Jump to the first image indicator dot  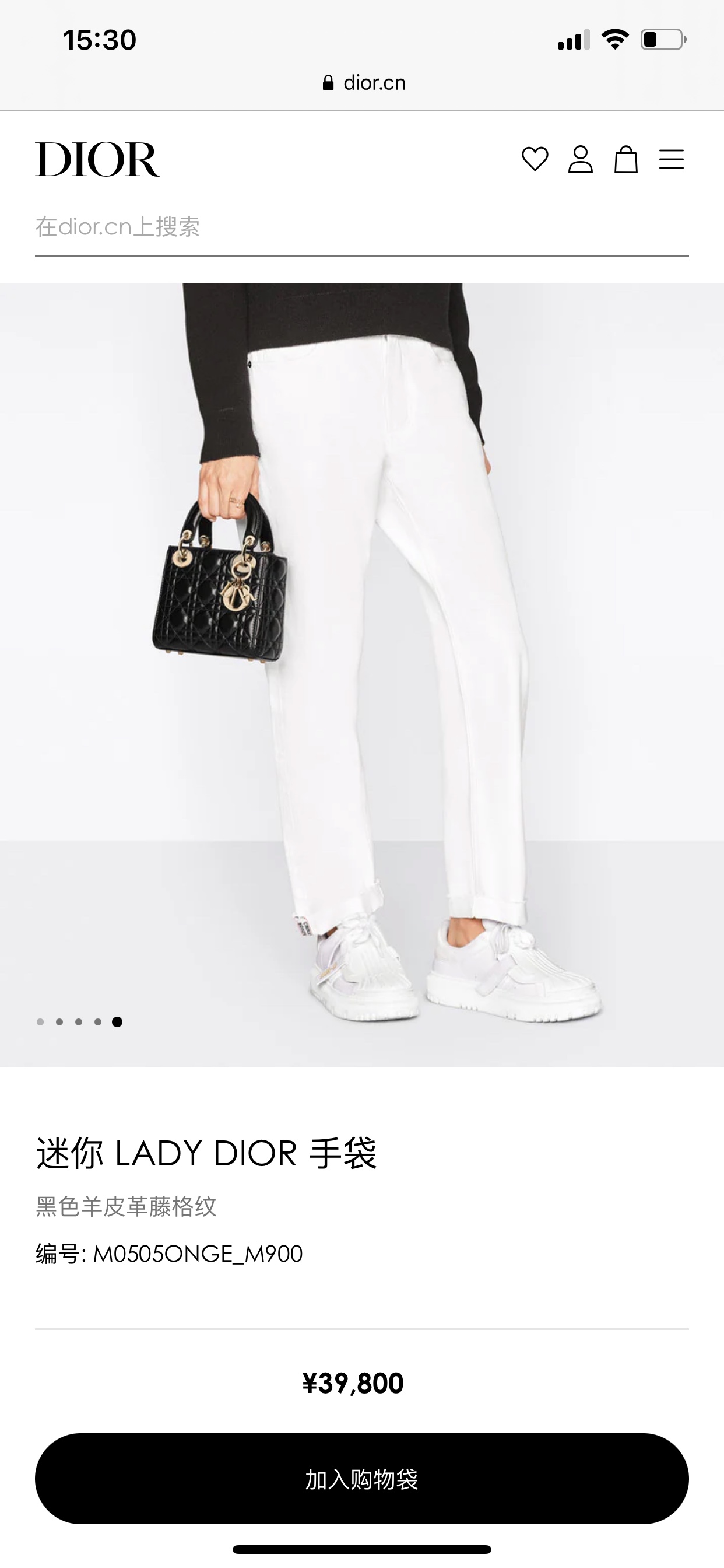[40, 1022]
